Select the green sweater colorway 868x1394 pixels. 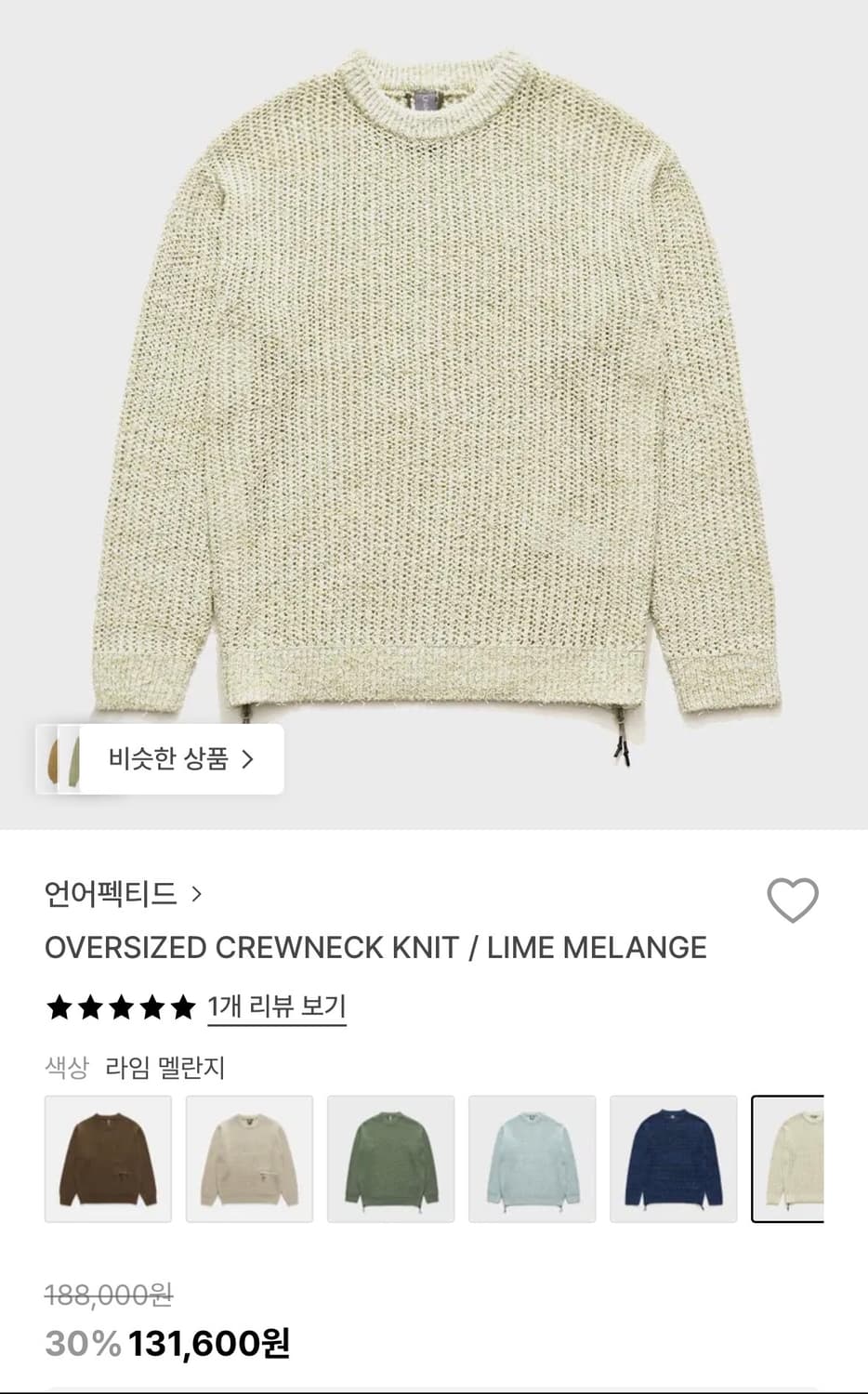(390, 1159)
